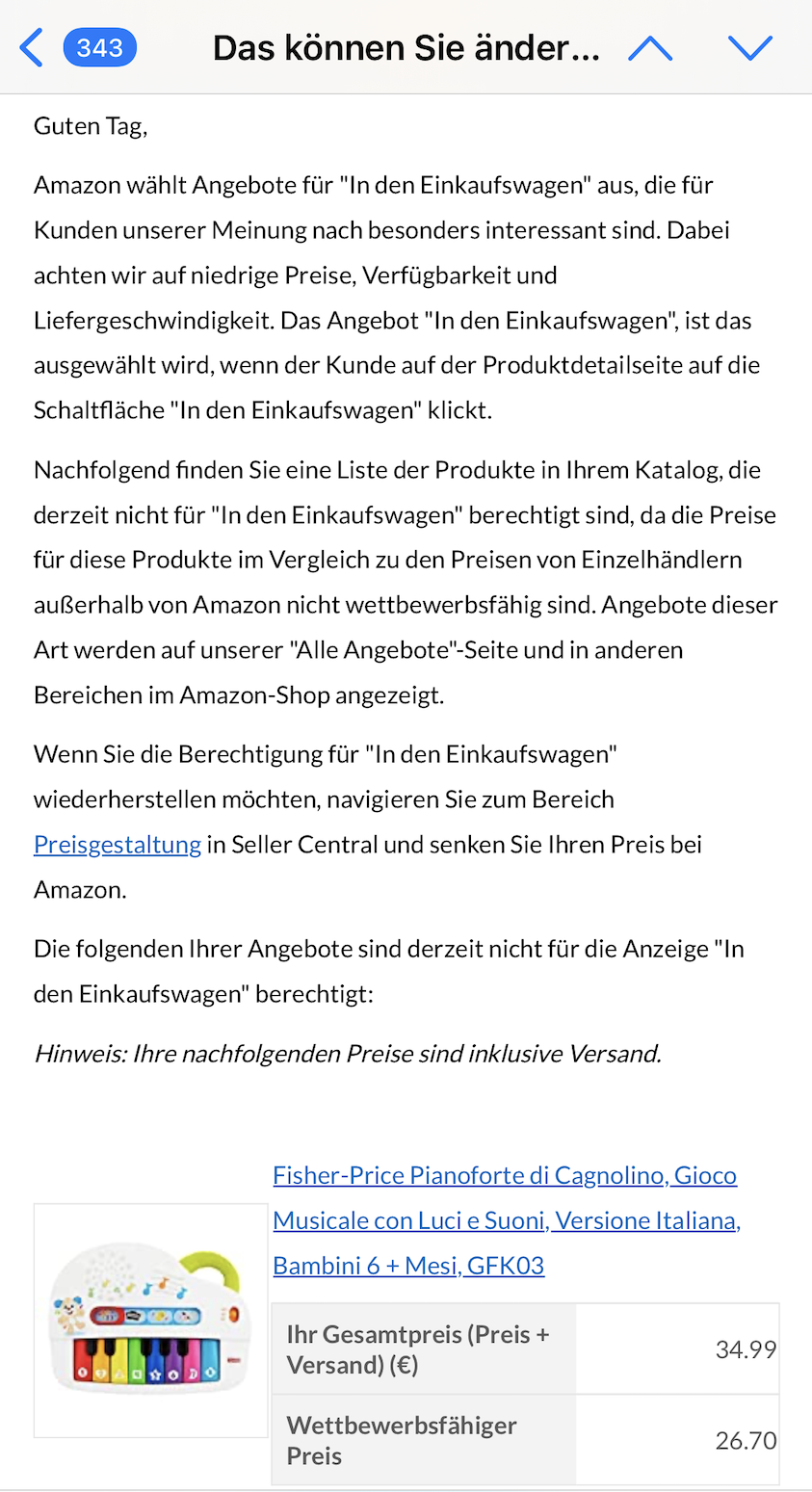Jump to the next email
Screen dimensions: 812x1492
click(x=750, y=47)
